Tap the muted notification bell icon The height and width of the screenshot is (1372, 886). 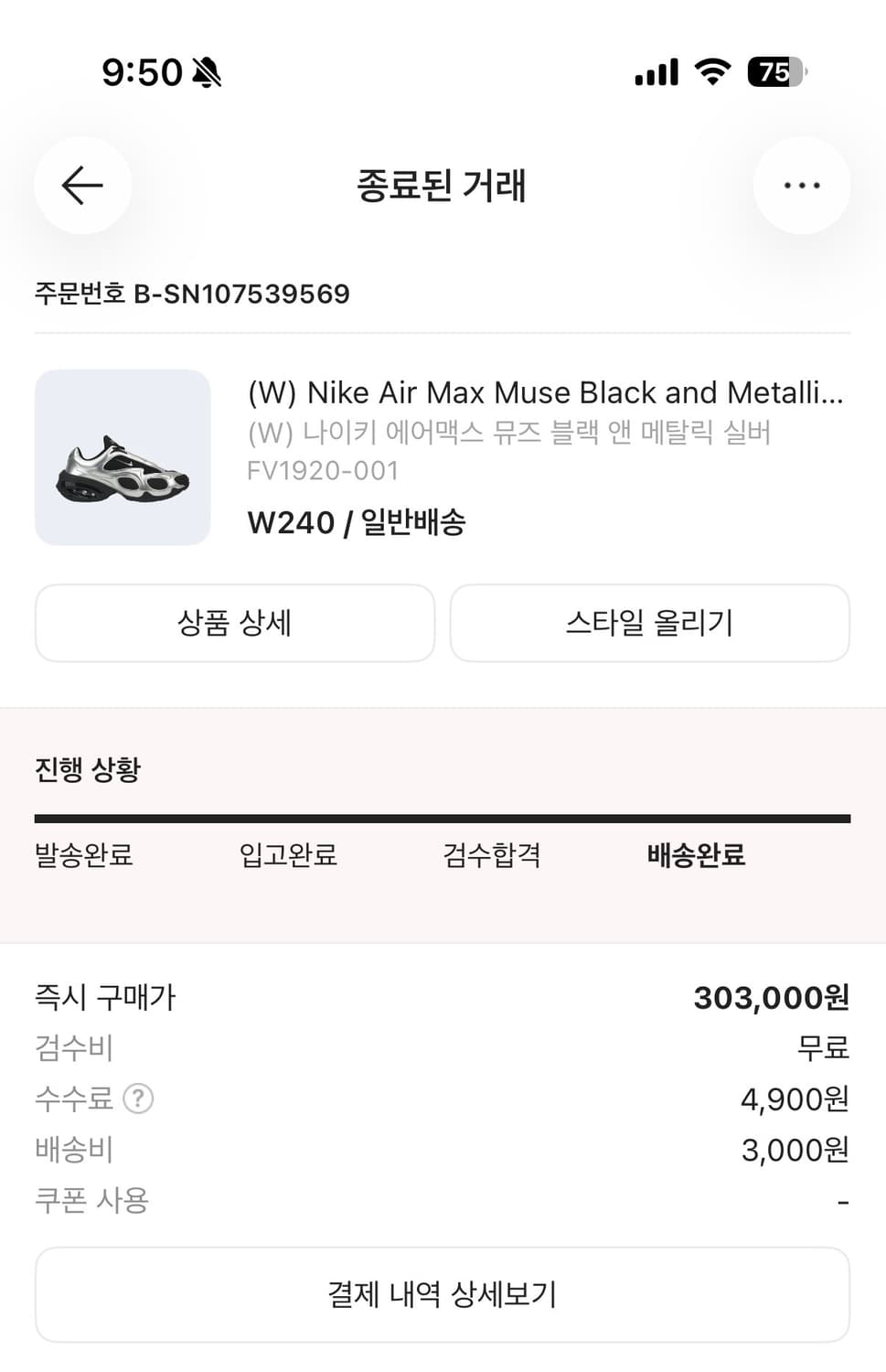point(208,72)
